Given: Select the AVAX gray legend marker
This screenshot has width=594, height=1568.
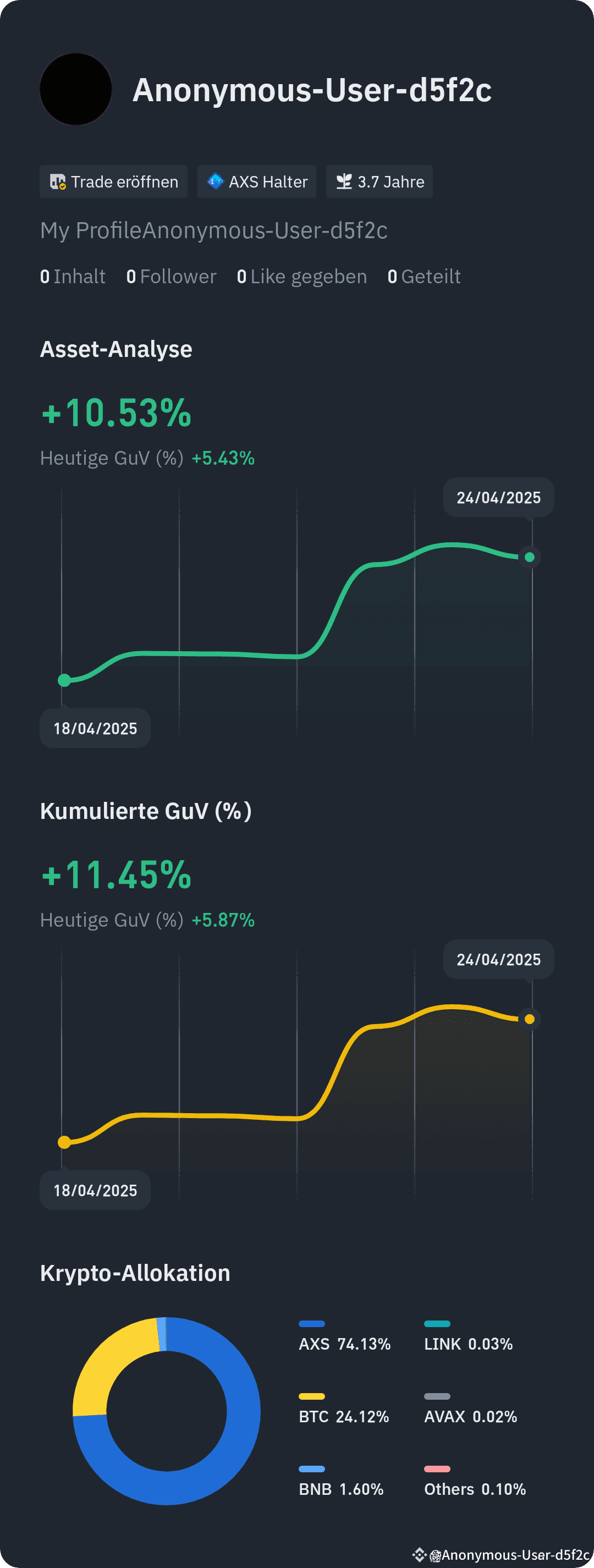Looking at the screenshot, I should pos(437,1395).
